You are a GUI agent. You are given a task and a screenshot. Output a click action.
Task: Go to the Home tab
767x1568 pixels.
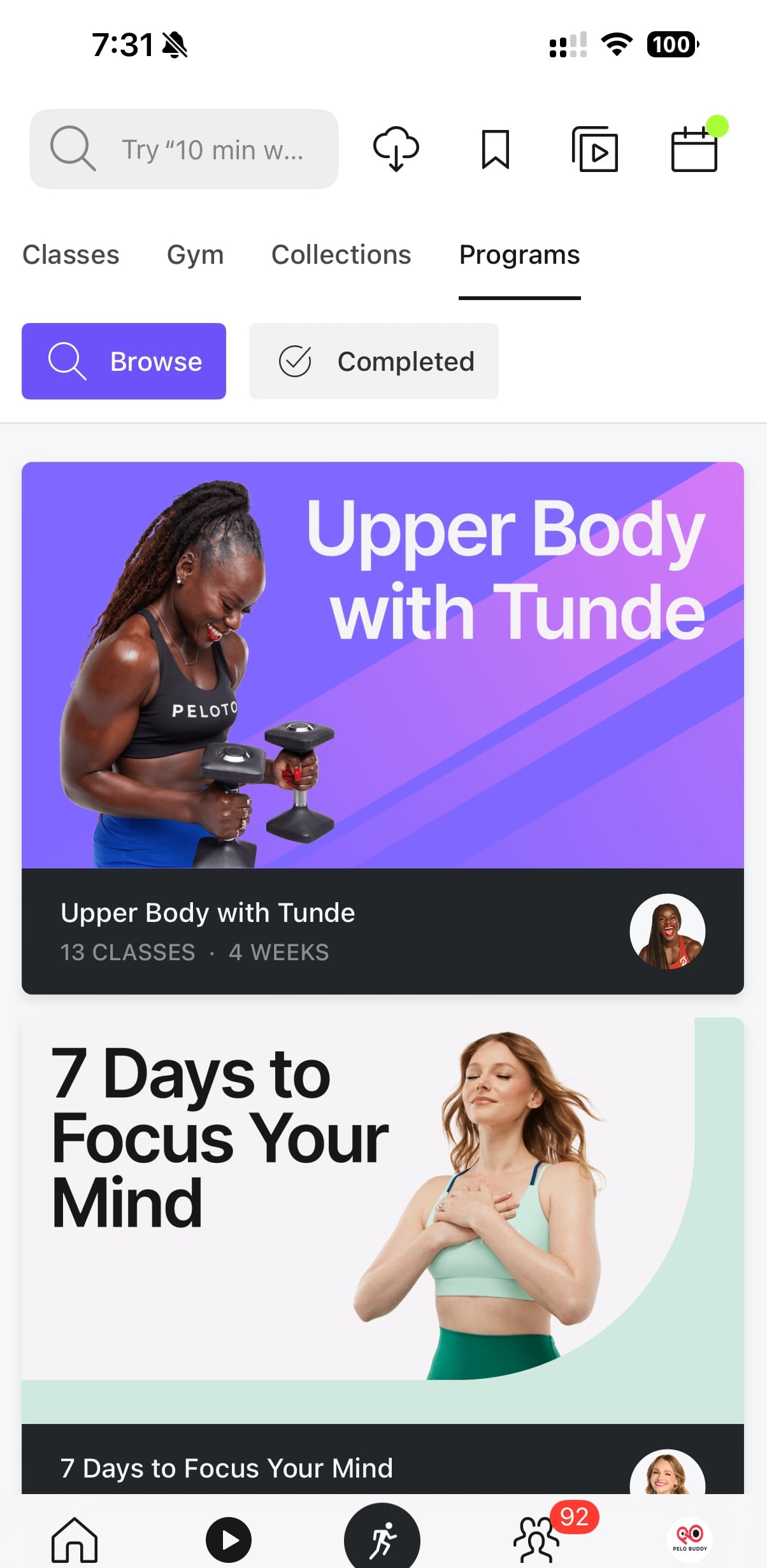point(75,1539)
